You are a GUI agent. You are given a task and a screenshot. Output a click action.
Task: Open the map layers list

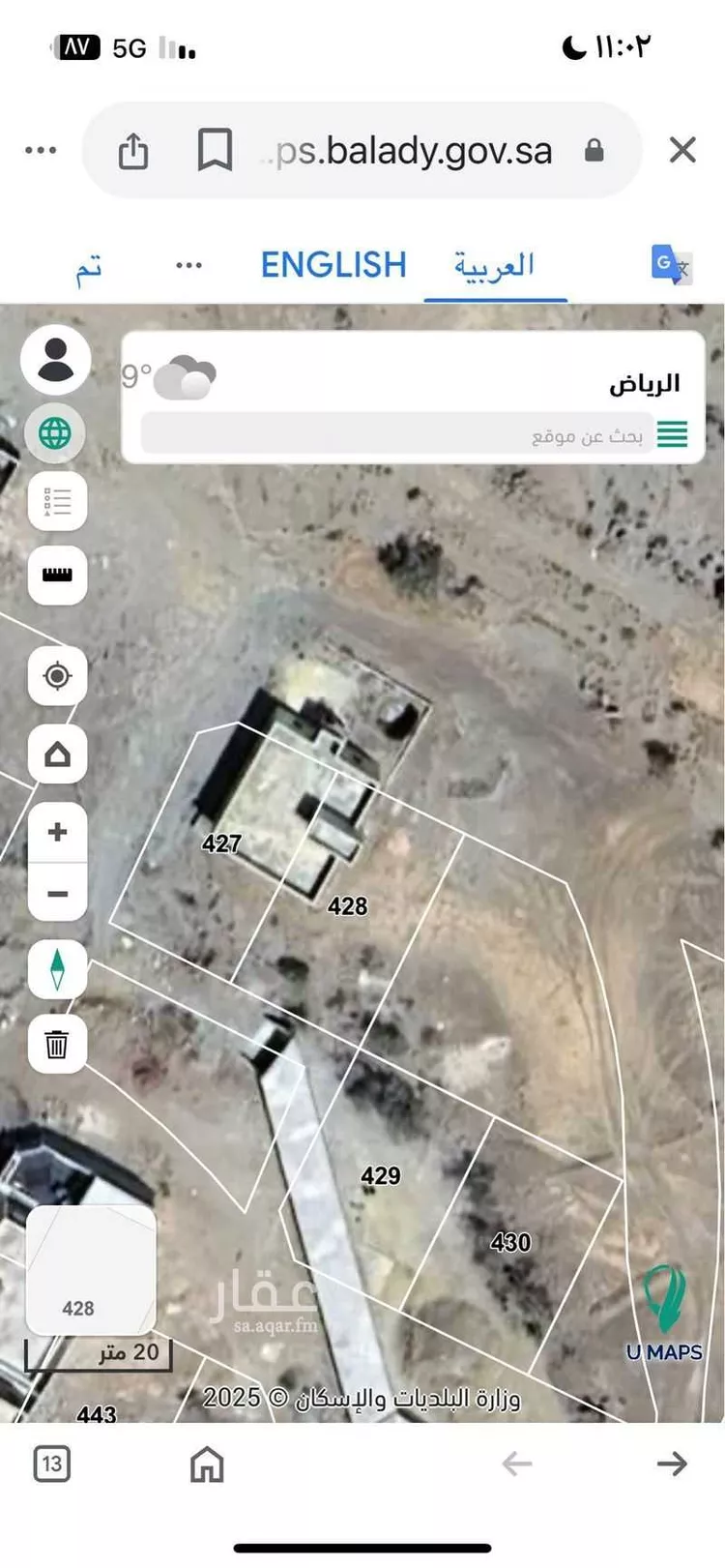tap(57, 501)
